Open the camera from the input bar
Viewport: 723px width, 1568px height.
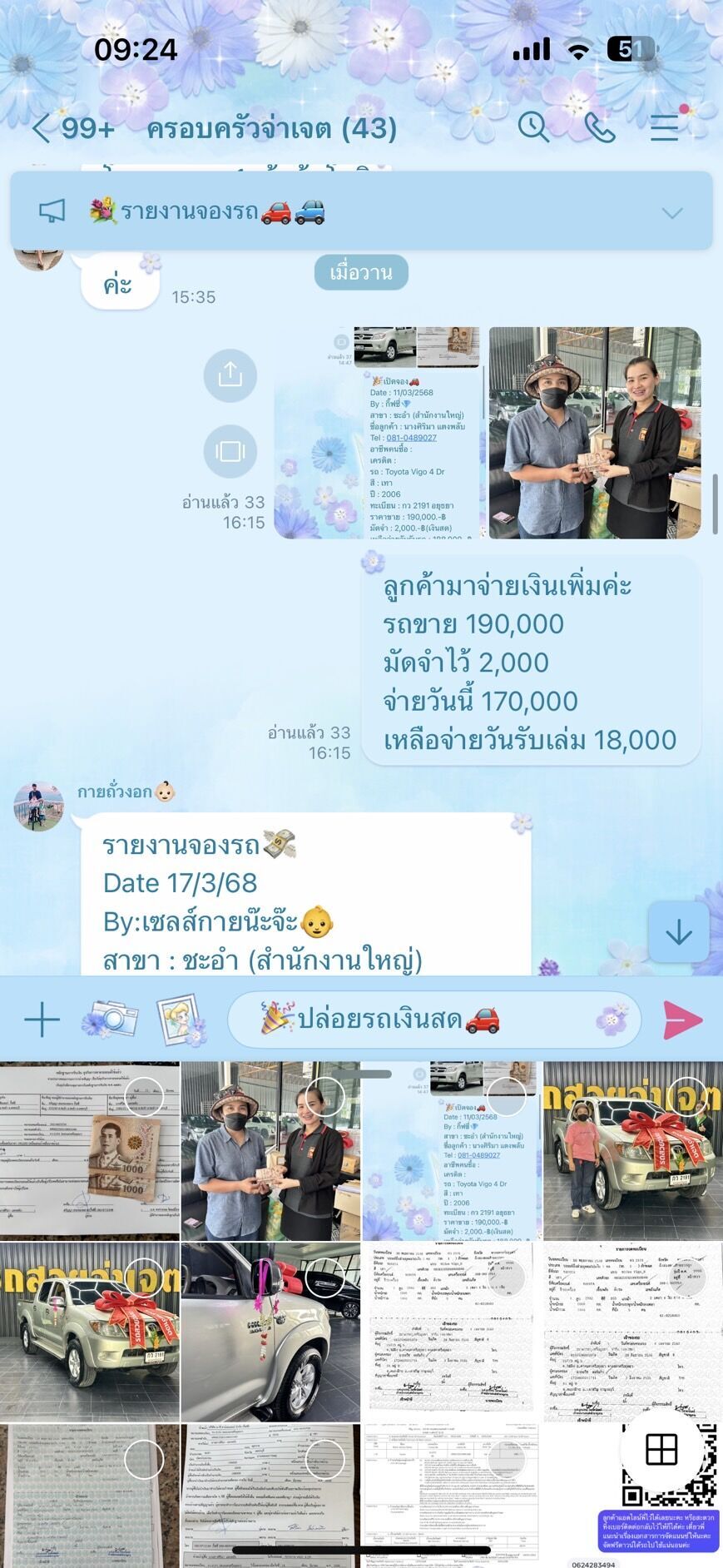pyautogui.click(x=110, y=1020)
